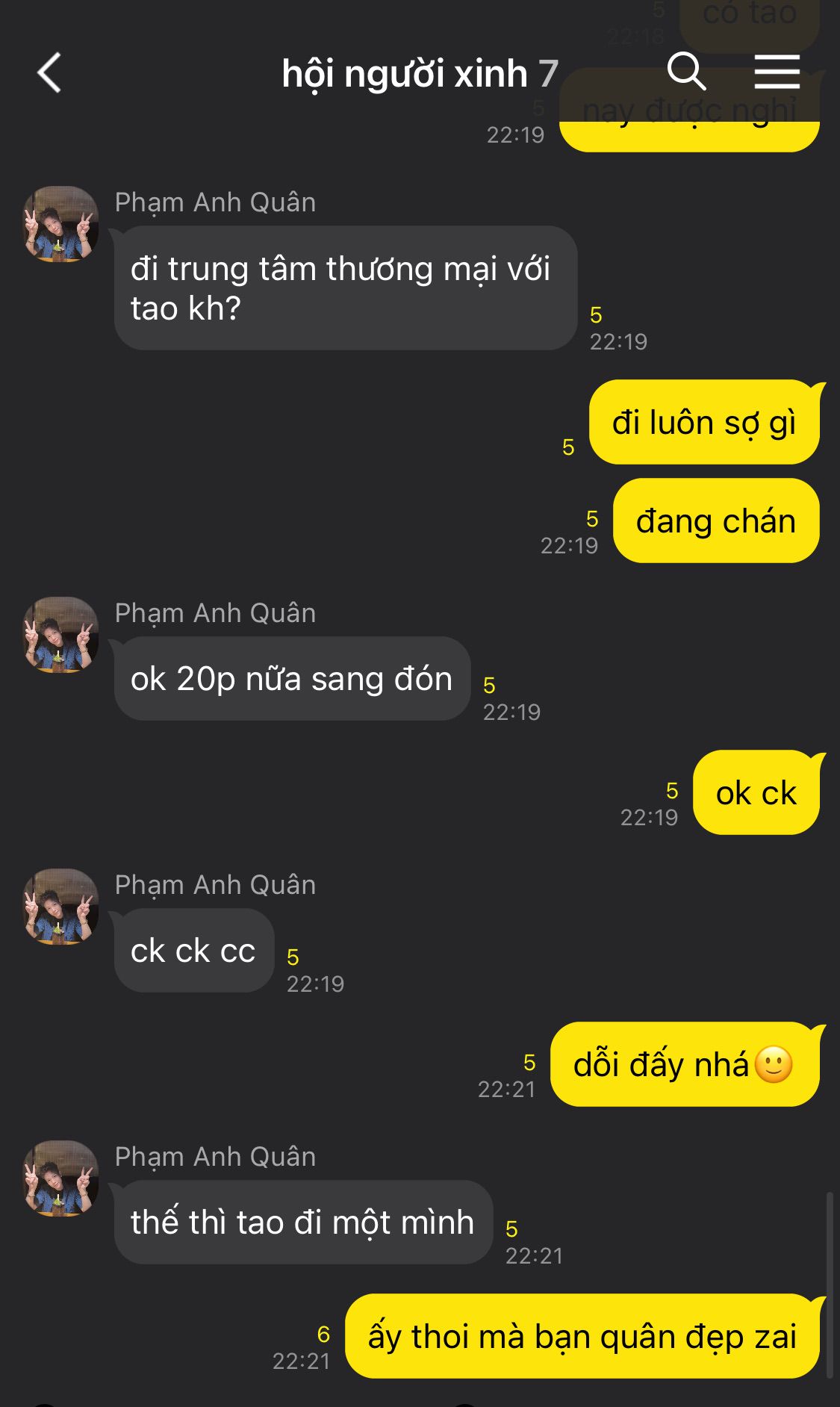View profile from avatar next to 'ck ck cc'
The width and height of the screenshot is (840, 1407).
pos(61,907)
